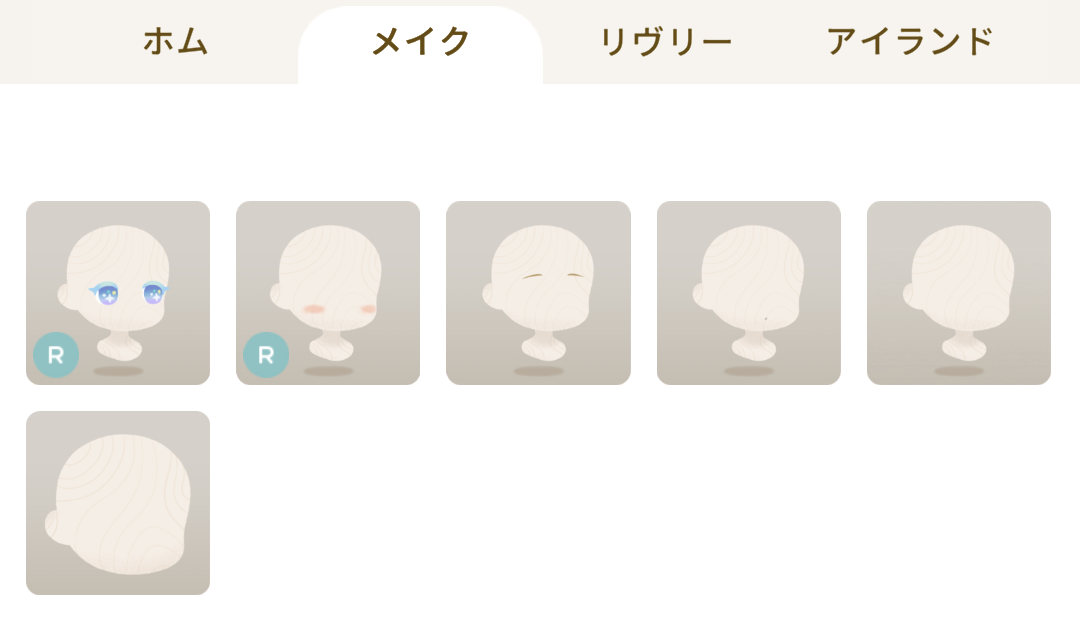
Task: Select the メイク tab
Action: 420,42
